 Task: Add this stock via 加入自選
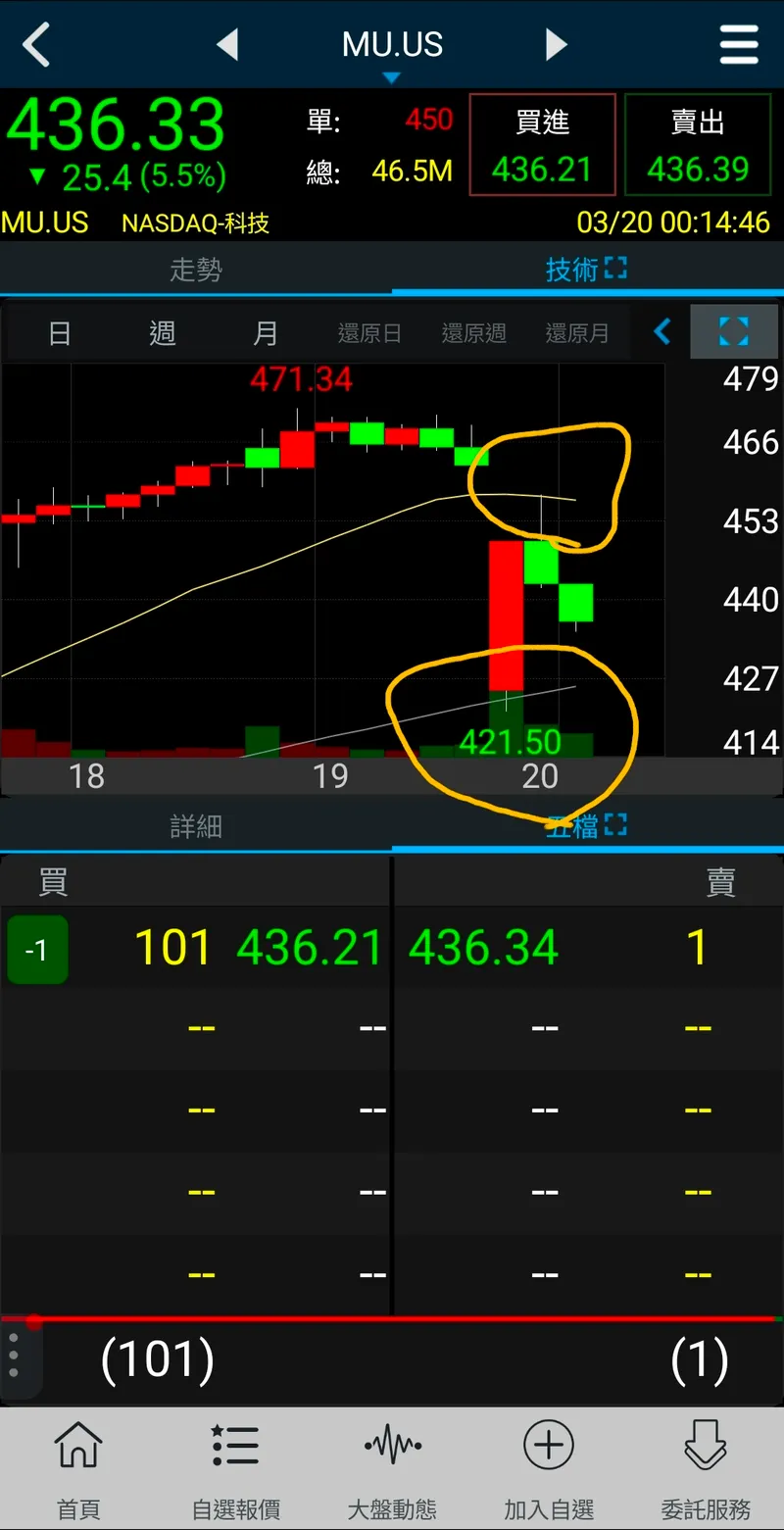click(549, 1467)
